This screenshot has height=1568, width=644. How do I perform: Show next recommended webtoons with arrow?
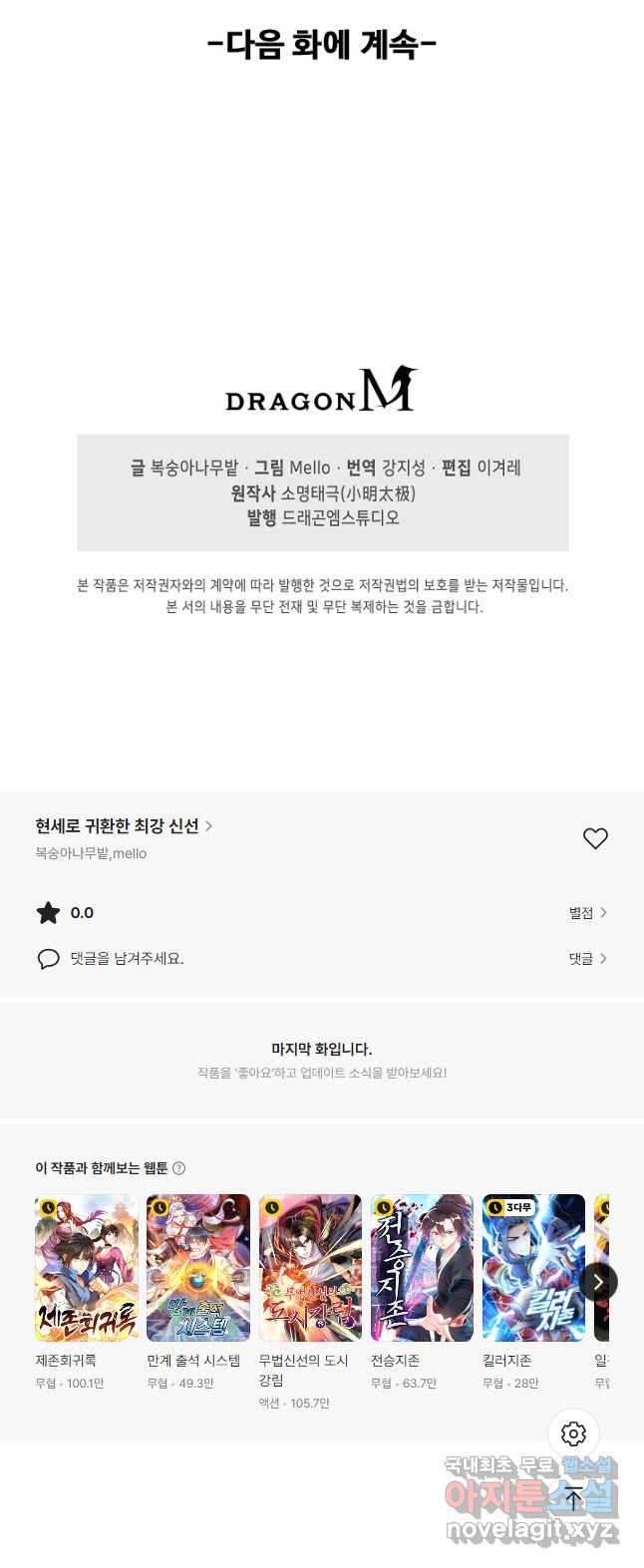pyautogui.click(x=598, y=1282)
